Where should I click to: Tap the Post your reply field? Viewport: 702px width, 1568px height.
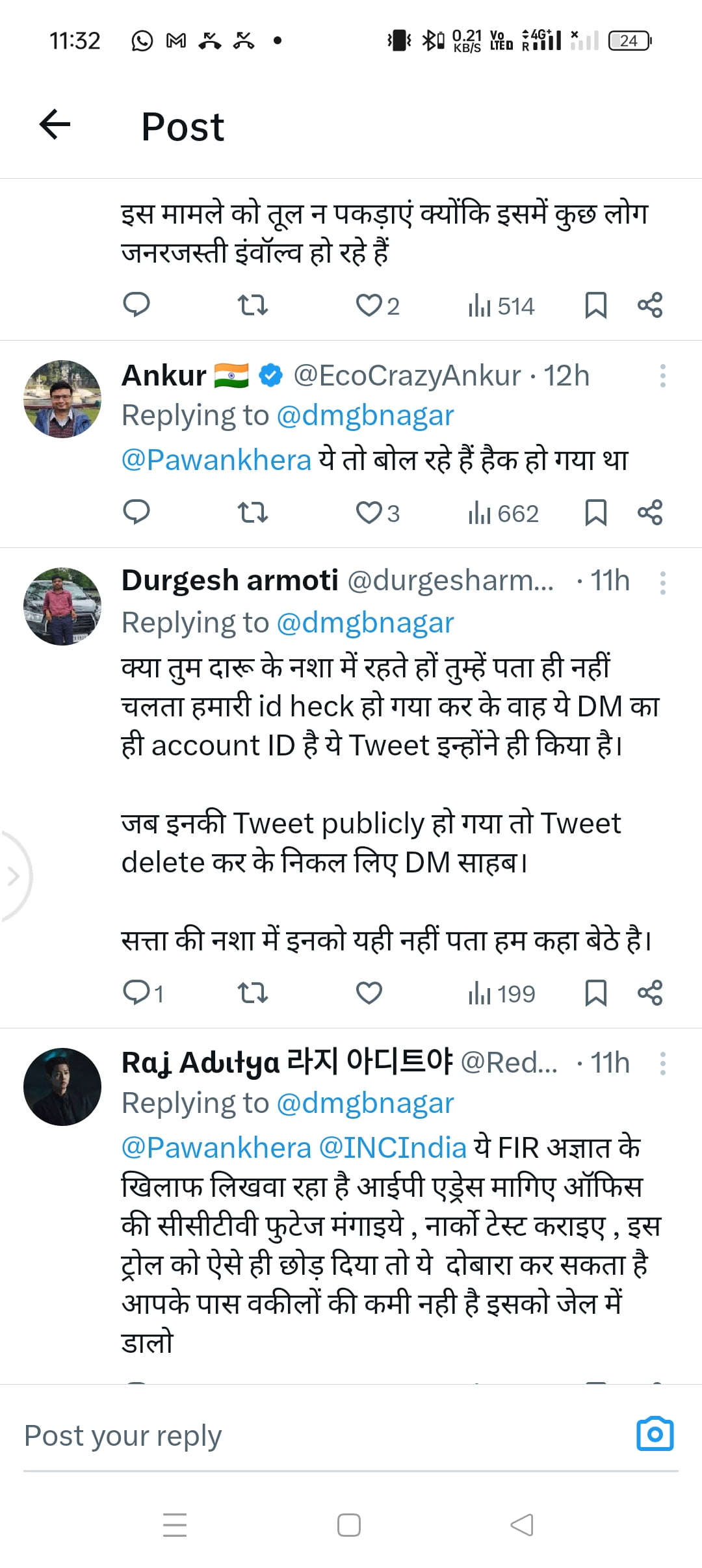click(312, 1435)
